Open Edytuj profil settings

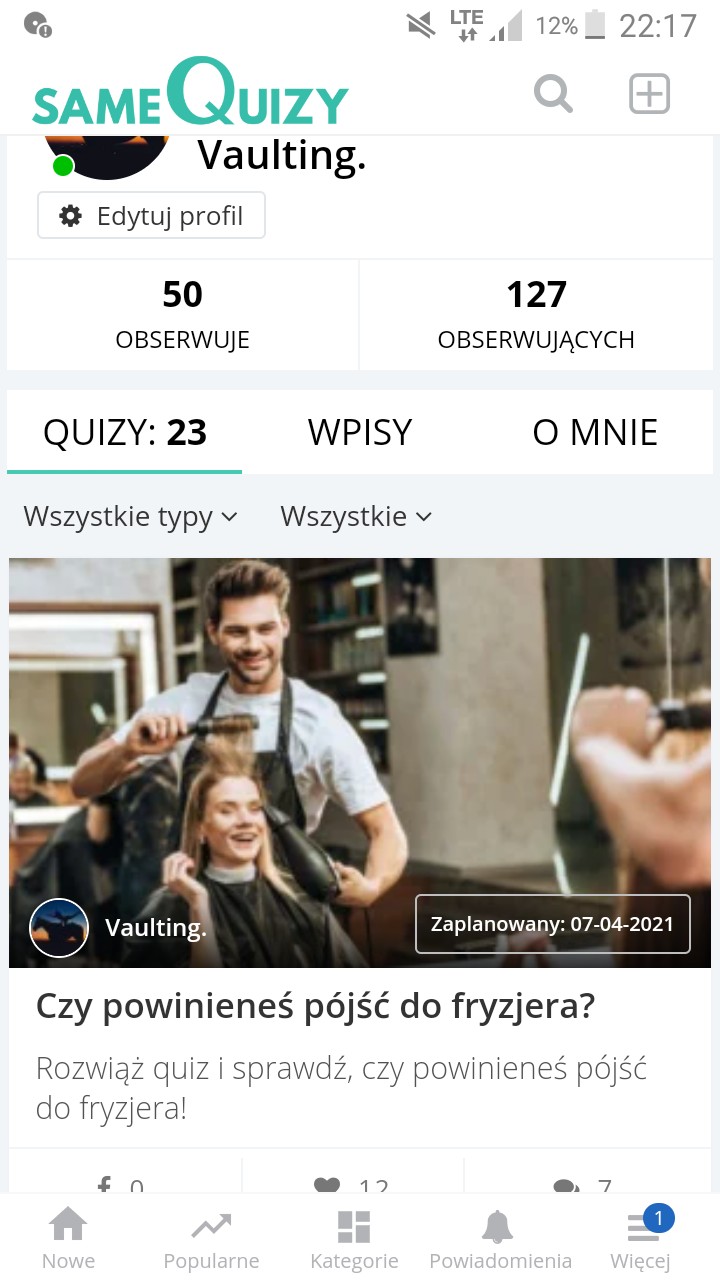tap(151, 216)
